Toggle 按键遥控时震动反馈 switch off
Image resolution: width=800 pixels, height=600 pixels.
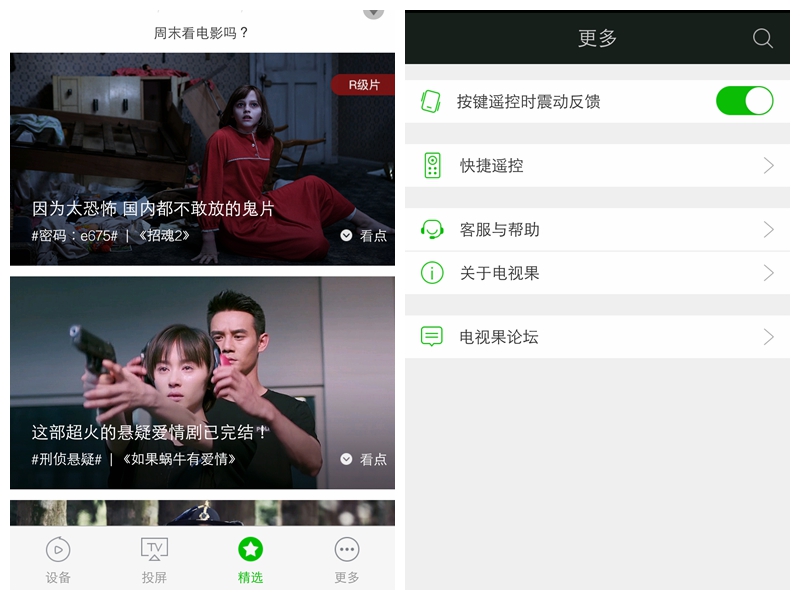point(744,101)
